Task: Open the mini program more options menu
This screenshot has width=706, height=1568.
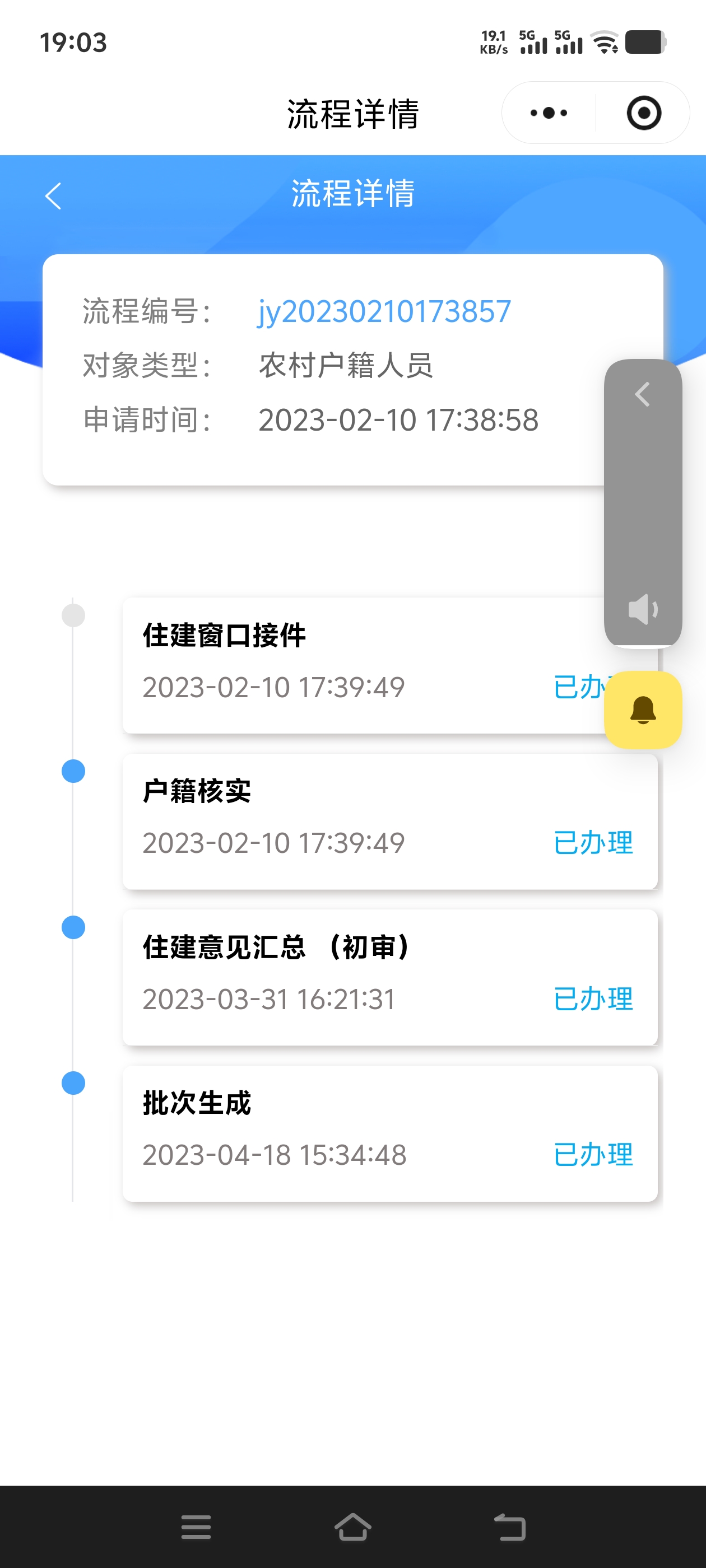Action: point(548,113)
